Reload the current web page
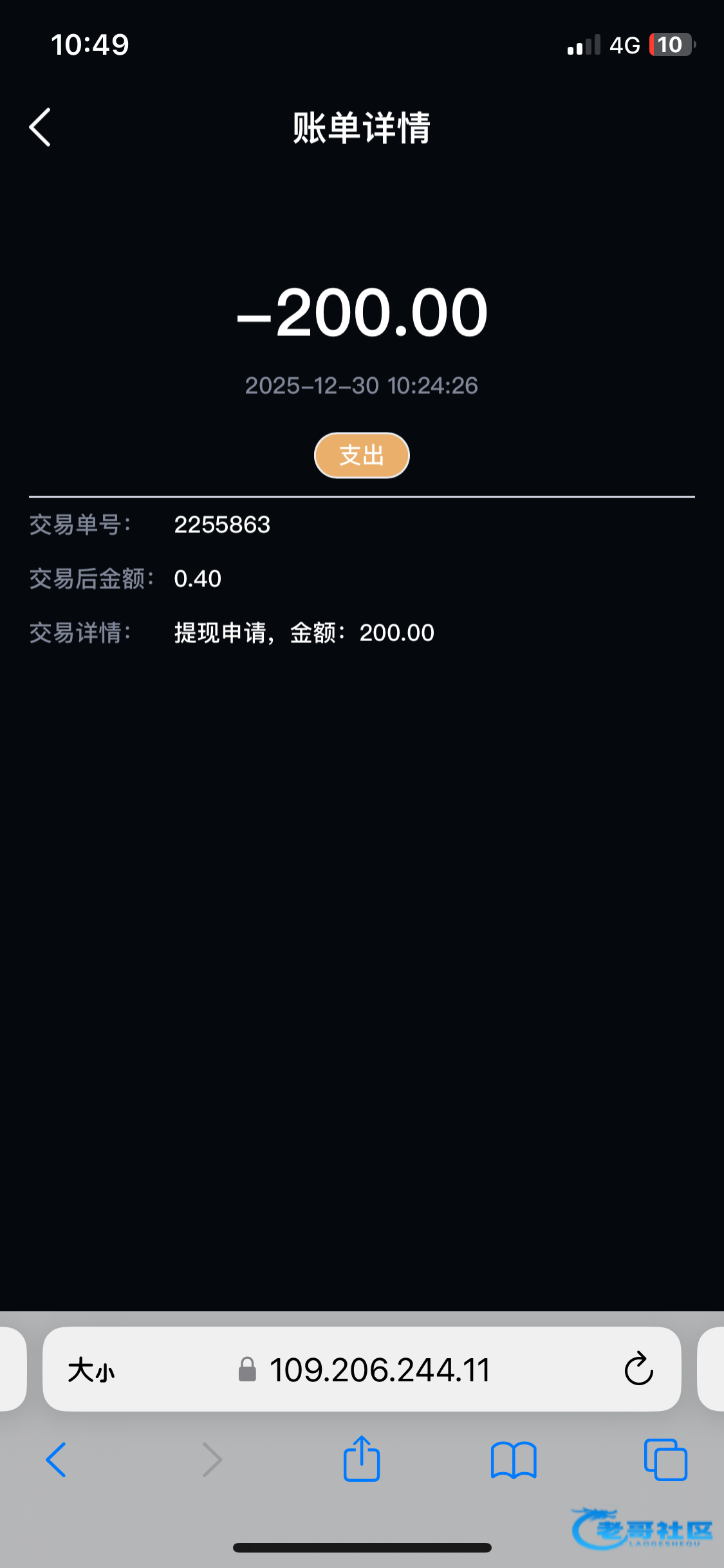The height and width of the screenshot is (1568, 724). click(638, 1368)
